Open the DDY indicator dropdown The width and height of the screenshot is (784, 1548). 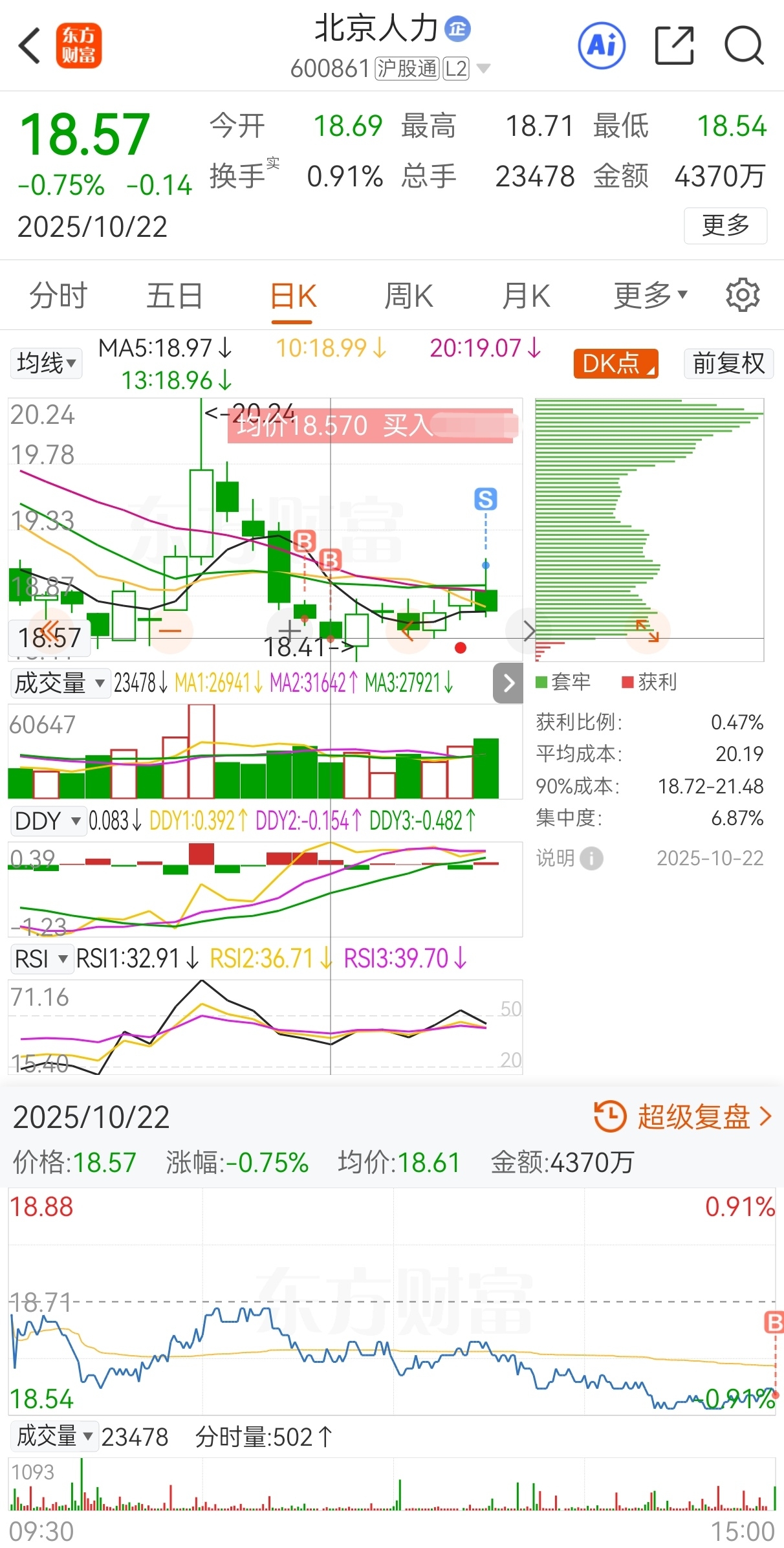47,821
